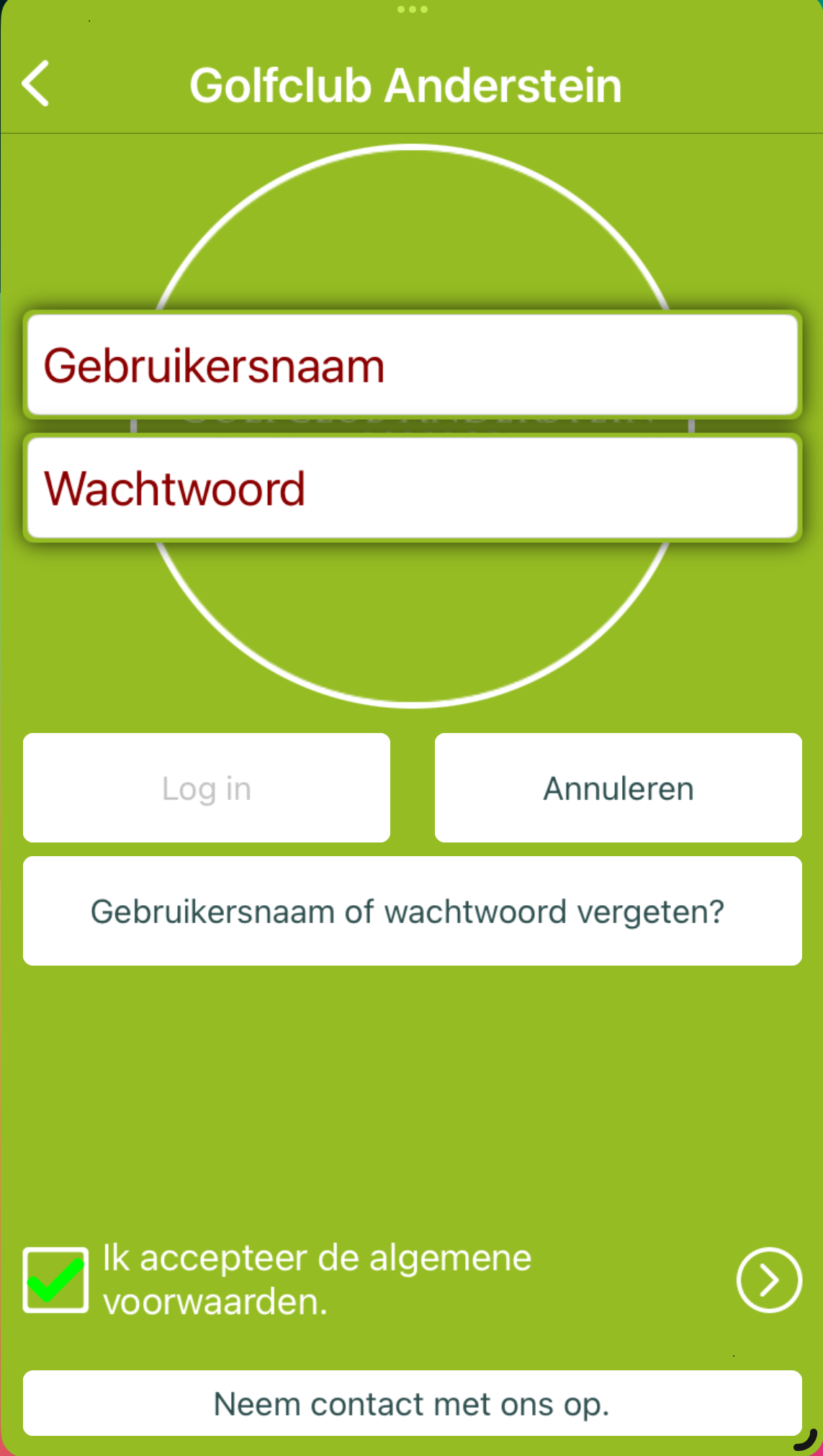Viewport: 823px width, 1456px height.
Task: Open the terms via the circled arrow
Action: coord(768,1280)
